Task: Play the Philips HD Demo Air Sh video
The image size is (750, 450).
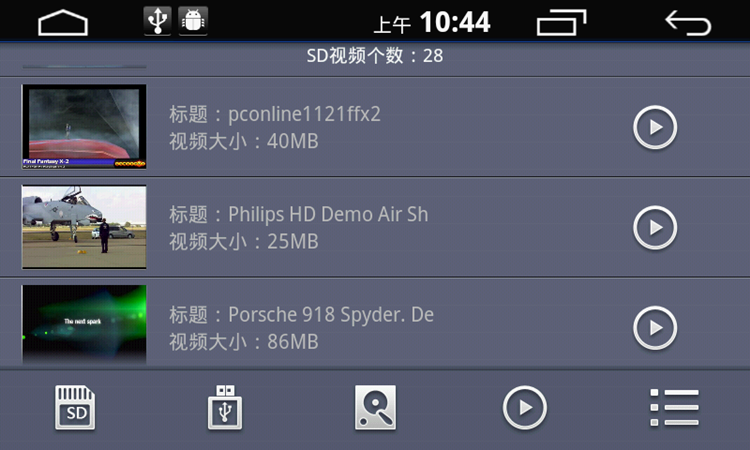Action: click(x=655, y=228)
